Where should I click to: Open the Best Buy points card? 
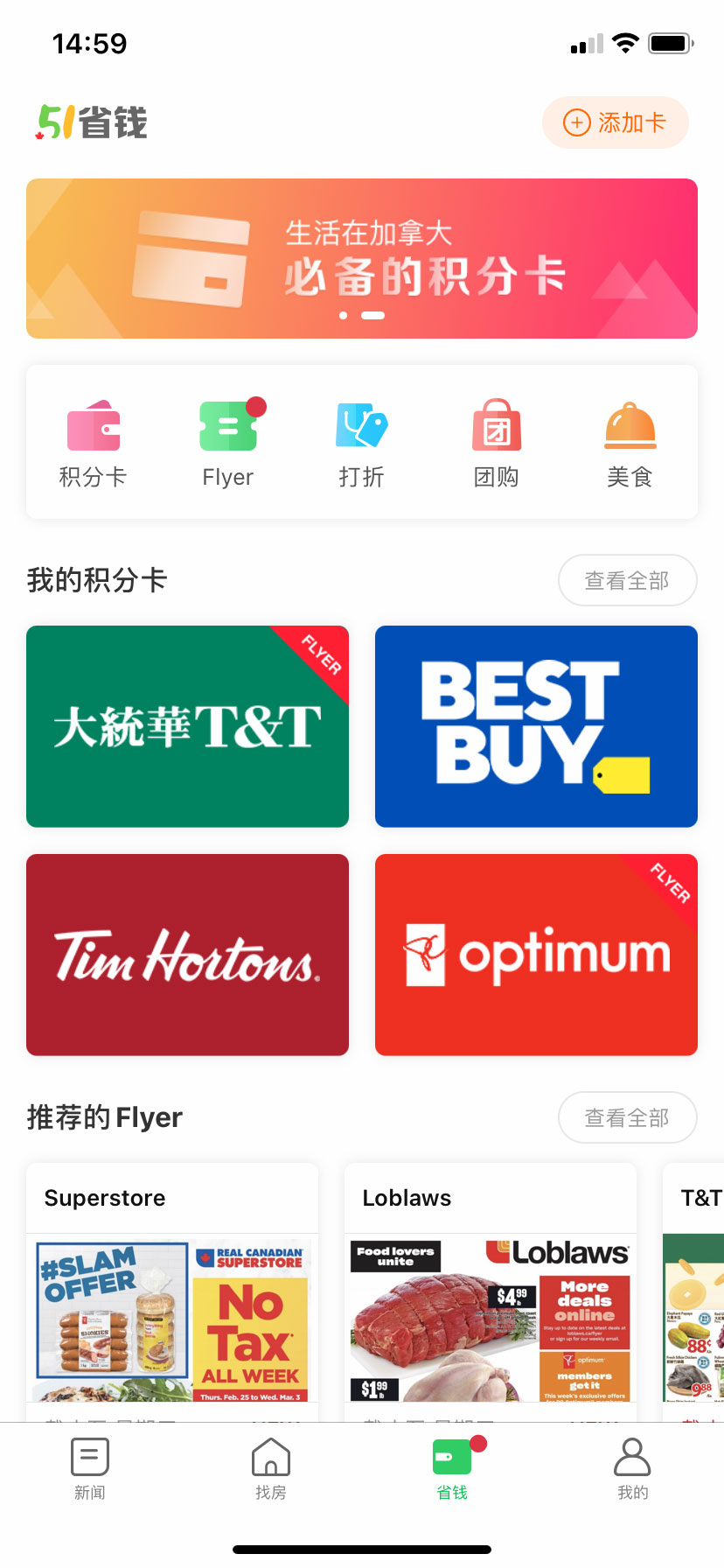tap(536, 726)
